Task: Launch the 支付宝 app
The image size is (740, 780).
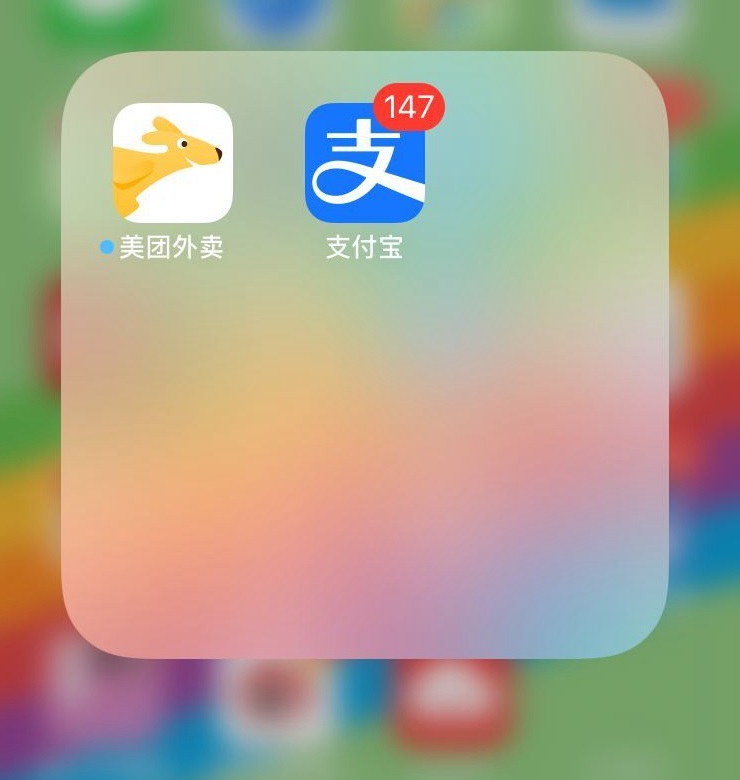Action: pos(364,162)
